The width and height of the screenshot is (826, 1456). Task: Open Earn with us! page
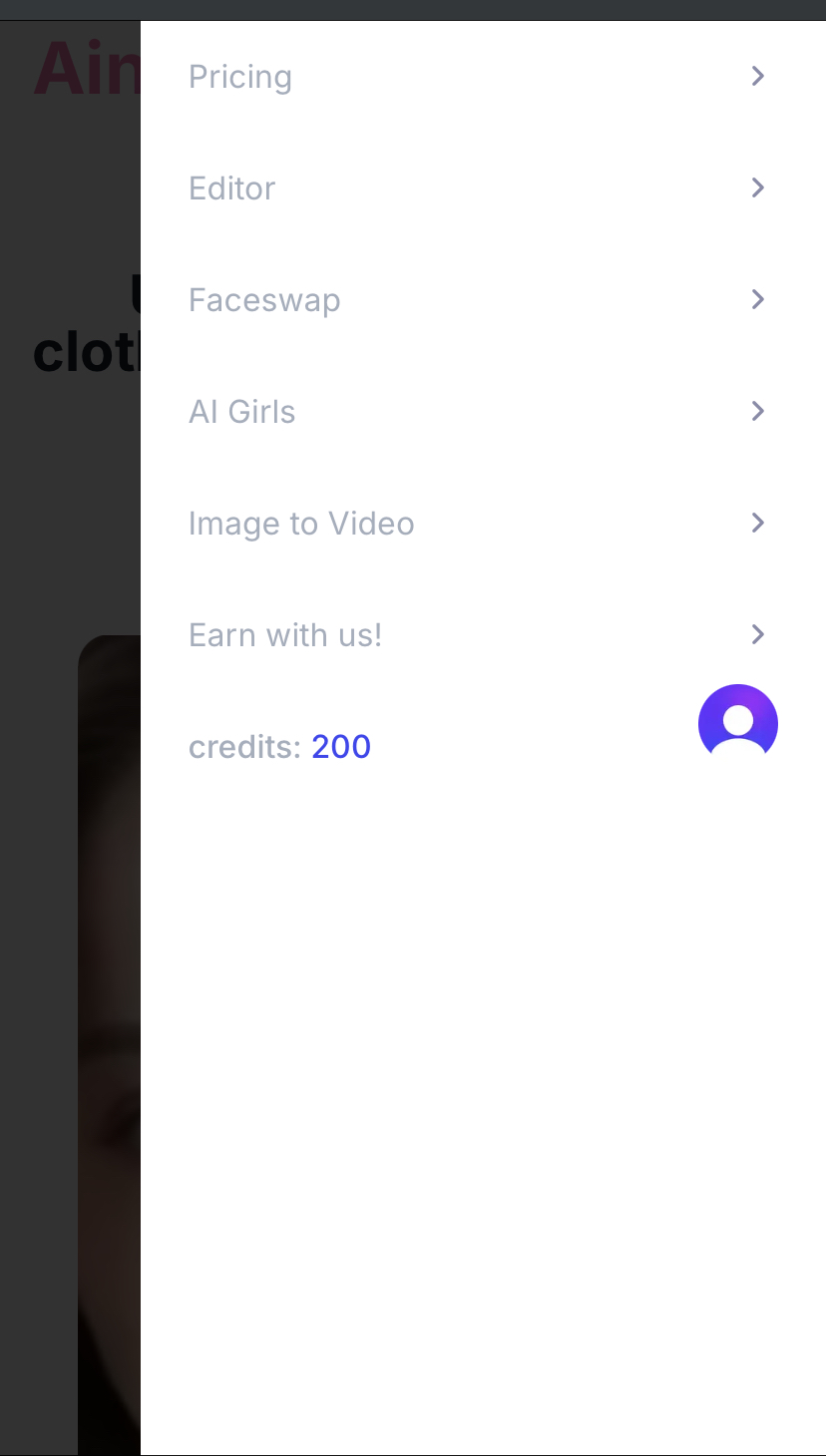[x=285, y=635]
